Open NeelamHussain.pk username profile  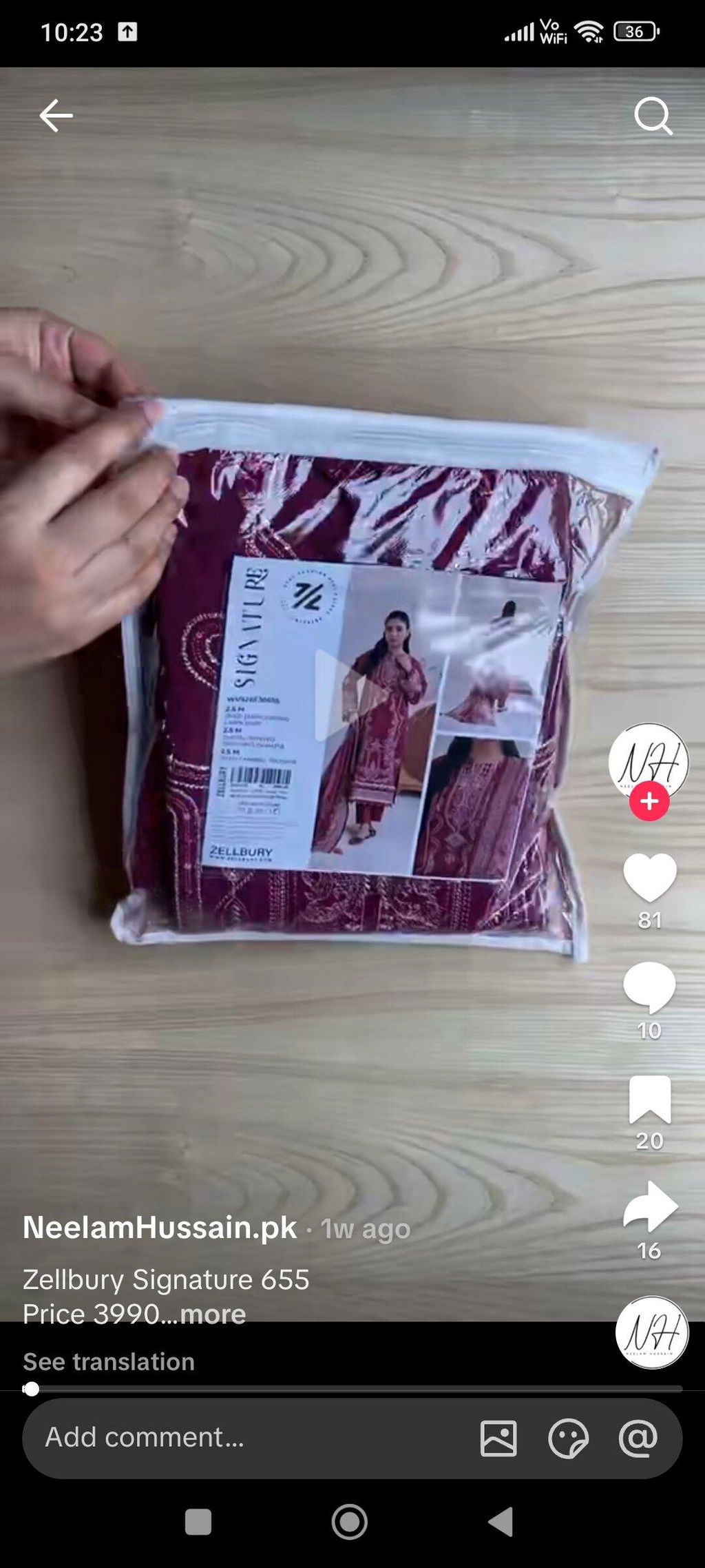[x=160, y=1228]
